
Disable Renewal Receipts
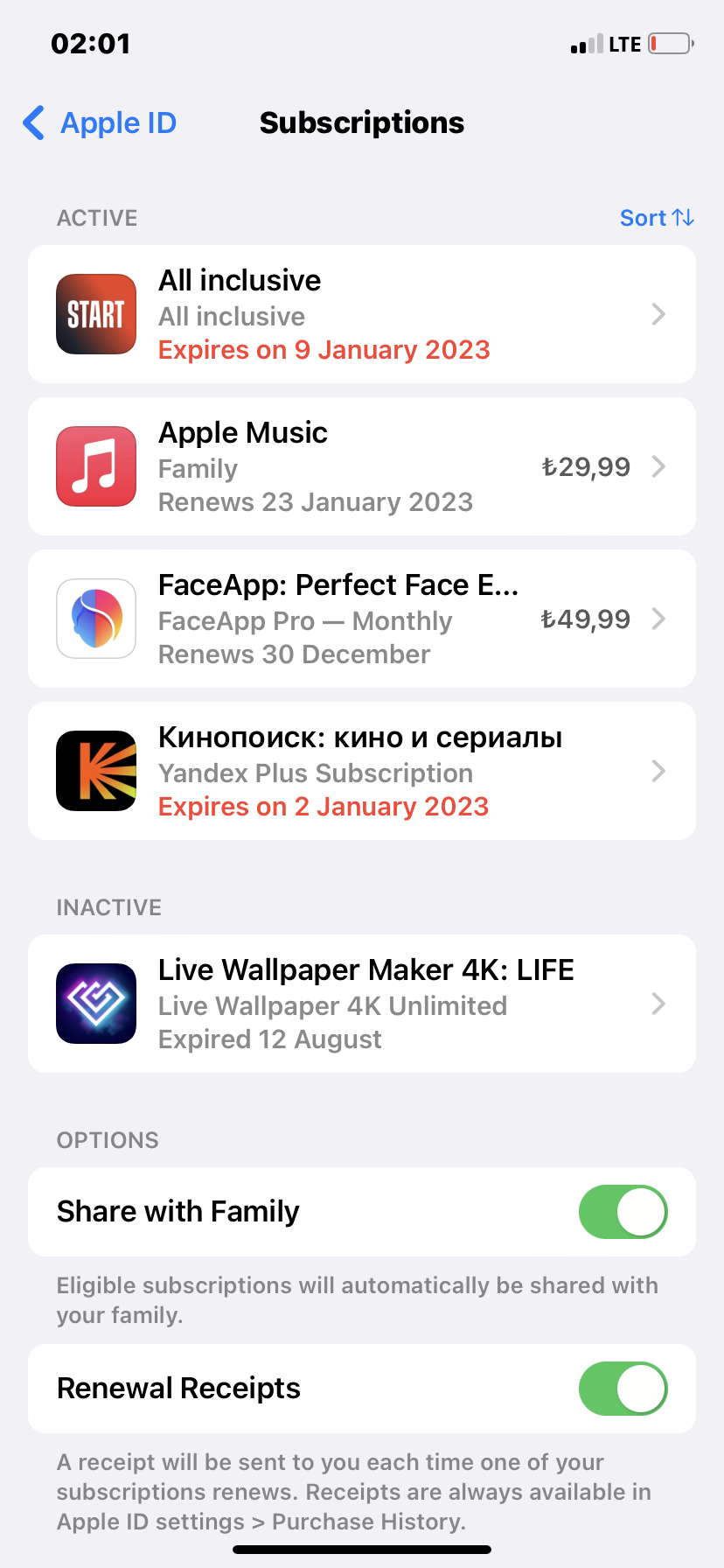pos(623,1389)
